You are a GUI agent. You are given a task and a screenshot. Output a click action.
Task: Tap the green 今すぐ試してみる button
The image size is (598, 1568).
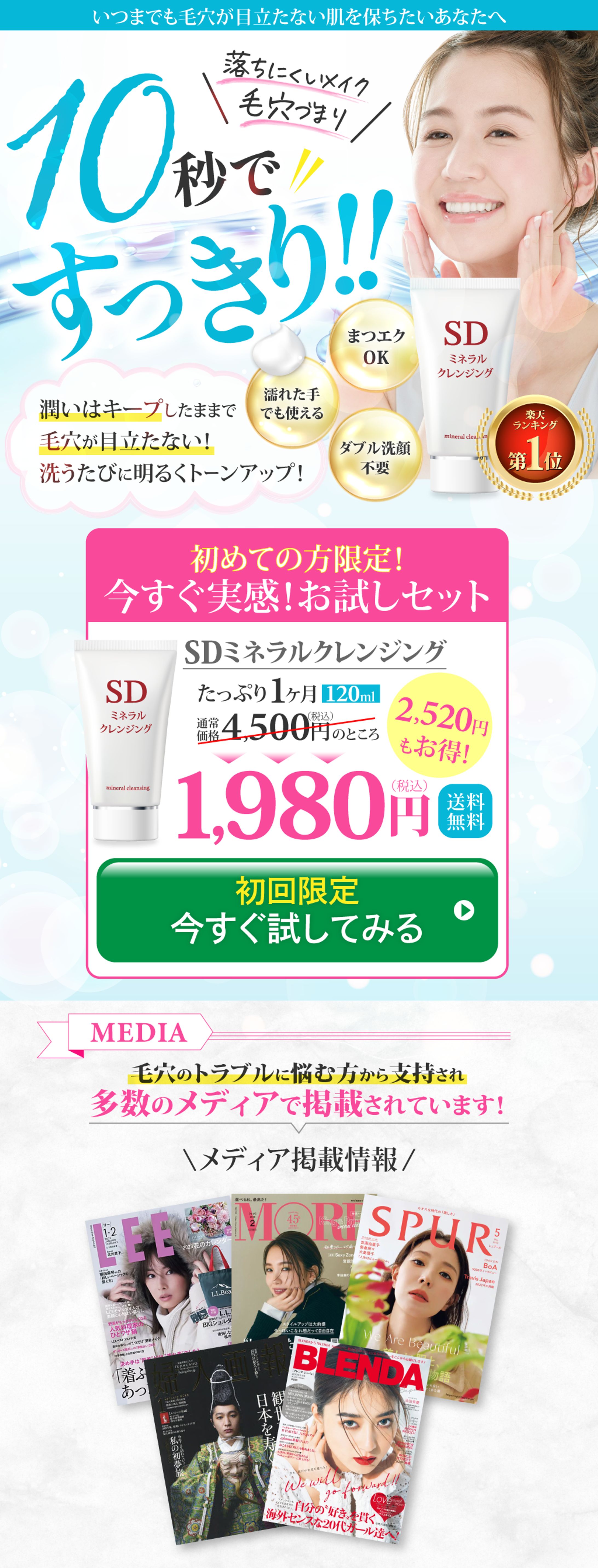[x=297, y=910]
